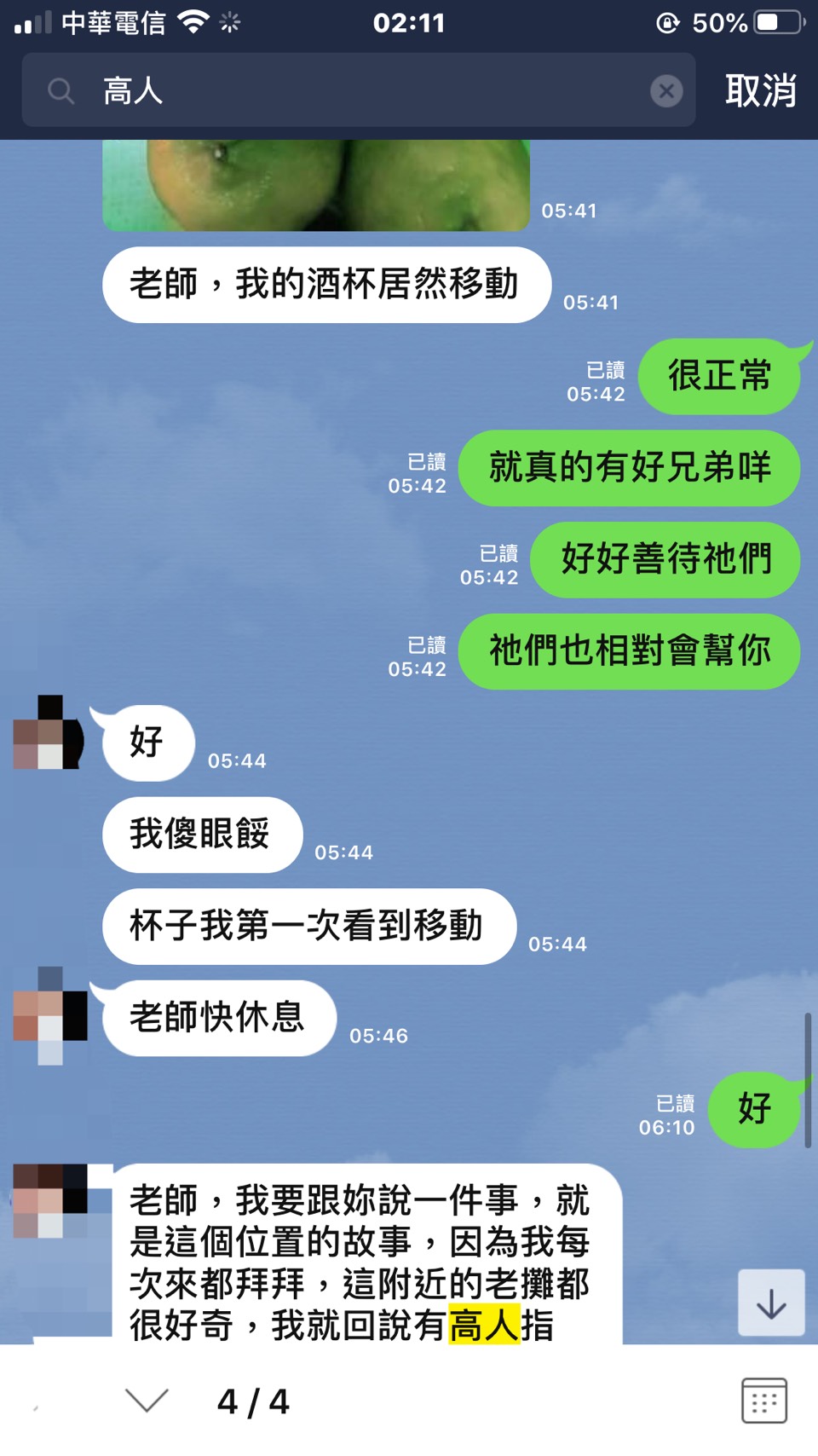818x1456 pixels.
Task: Cancel the search with 取消
Action: [760, 90]
